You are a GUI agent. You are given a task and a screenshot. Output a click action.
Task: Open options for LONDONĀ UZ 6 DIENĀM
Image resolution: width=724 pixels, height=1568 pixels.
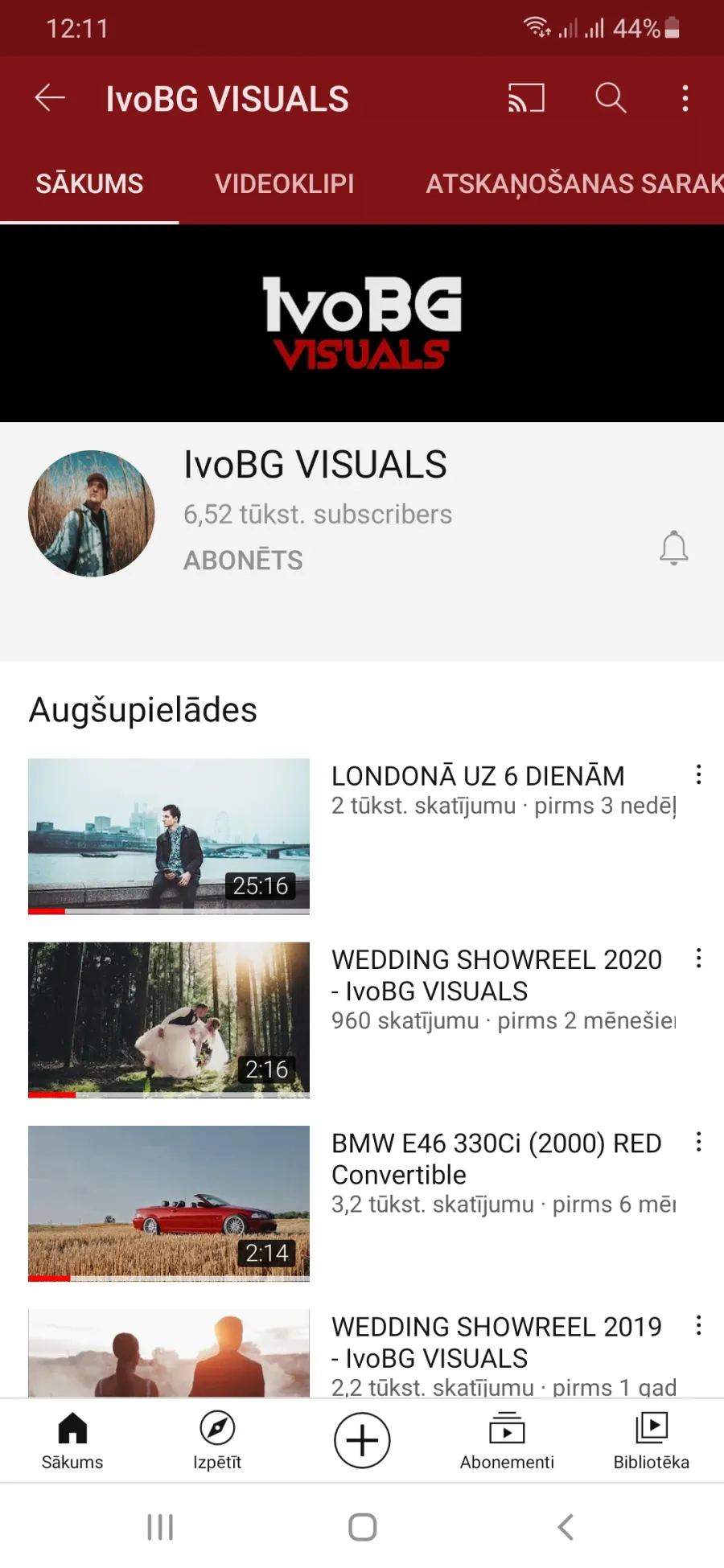coord(698,774)
